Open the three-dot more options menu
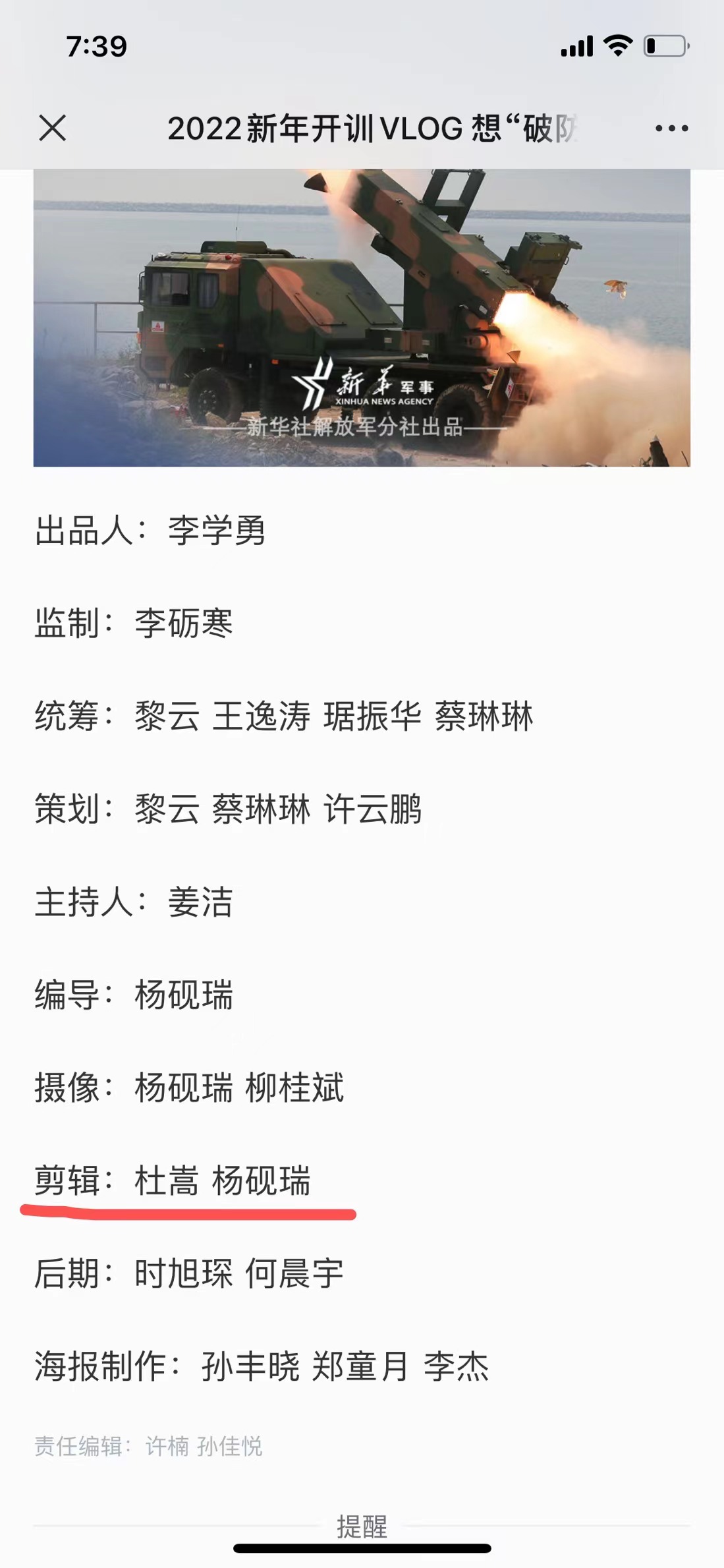 coord(671,129)
